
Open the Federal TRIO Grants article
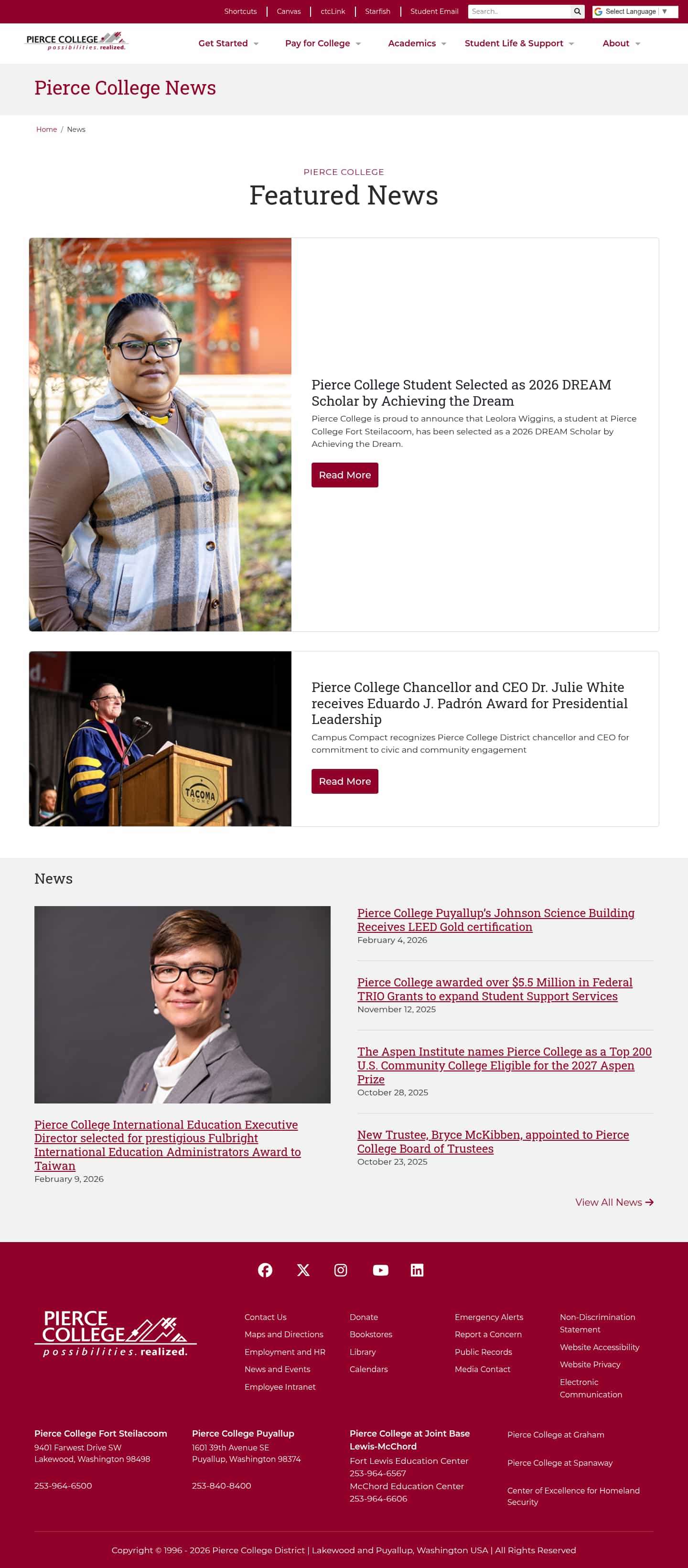494,988
